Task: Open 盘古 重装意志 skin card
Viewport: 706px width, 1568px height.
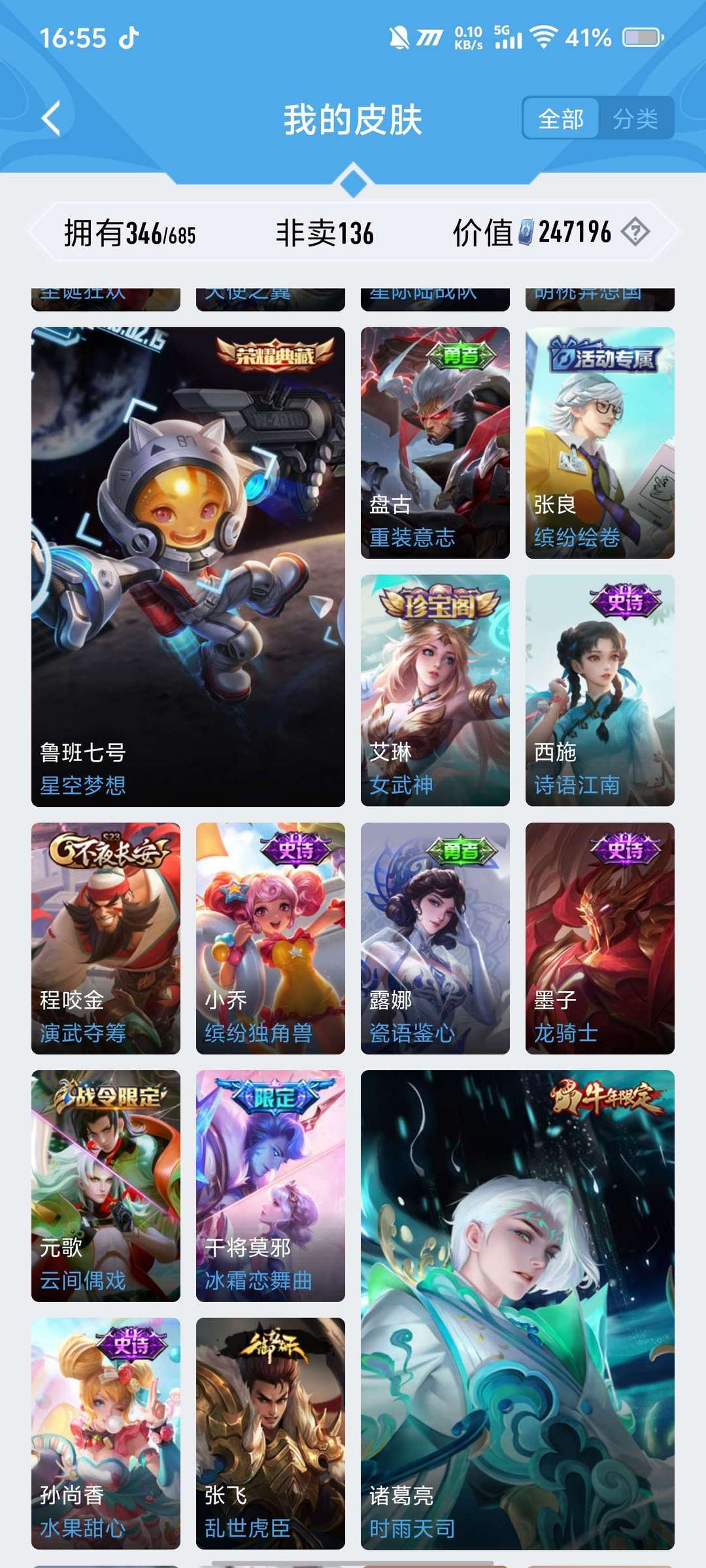Action: point(435,443)
